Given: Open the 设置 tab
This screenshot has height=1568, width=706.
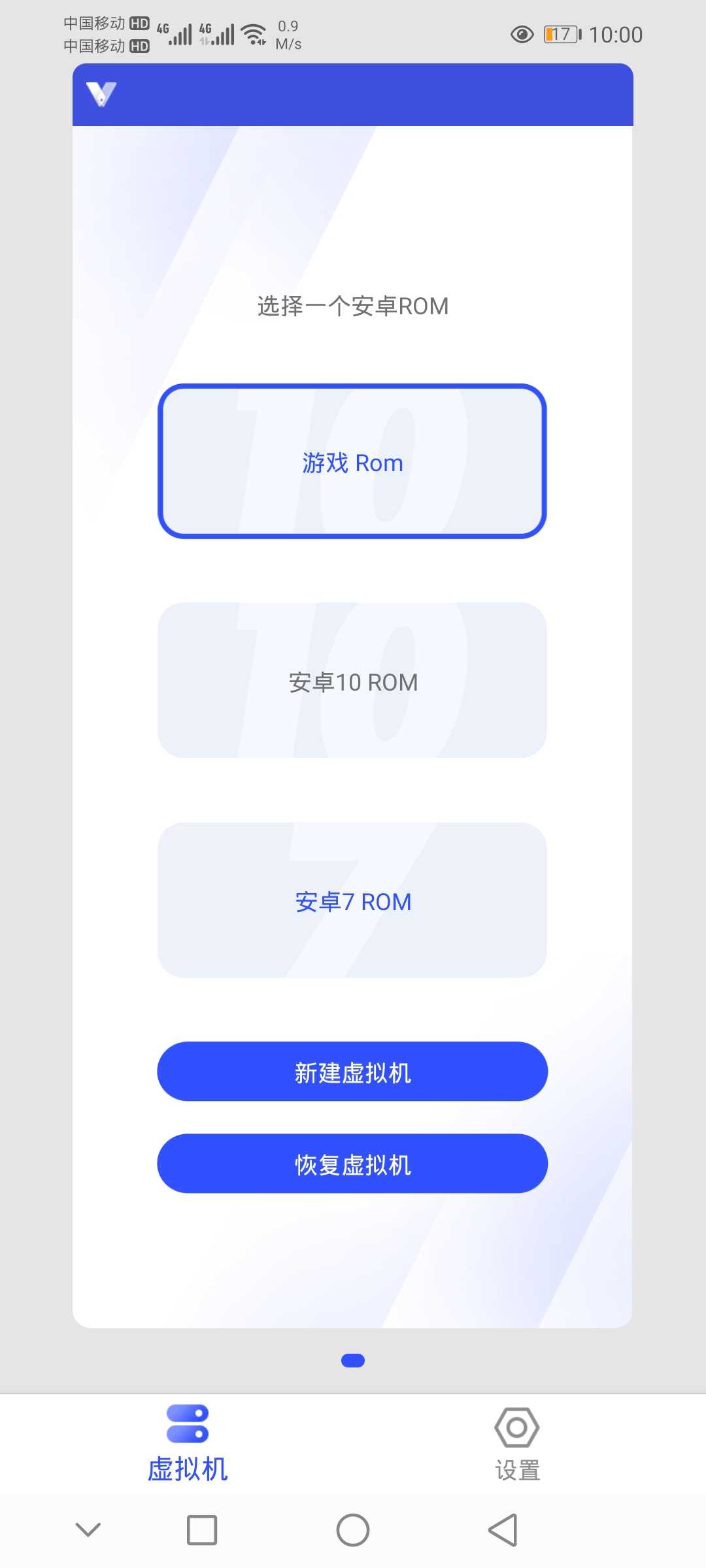Looking at the screenshot, I should point(517,1443).
